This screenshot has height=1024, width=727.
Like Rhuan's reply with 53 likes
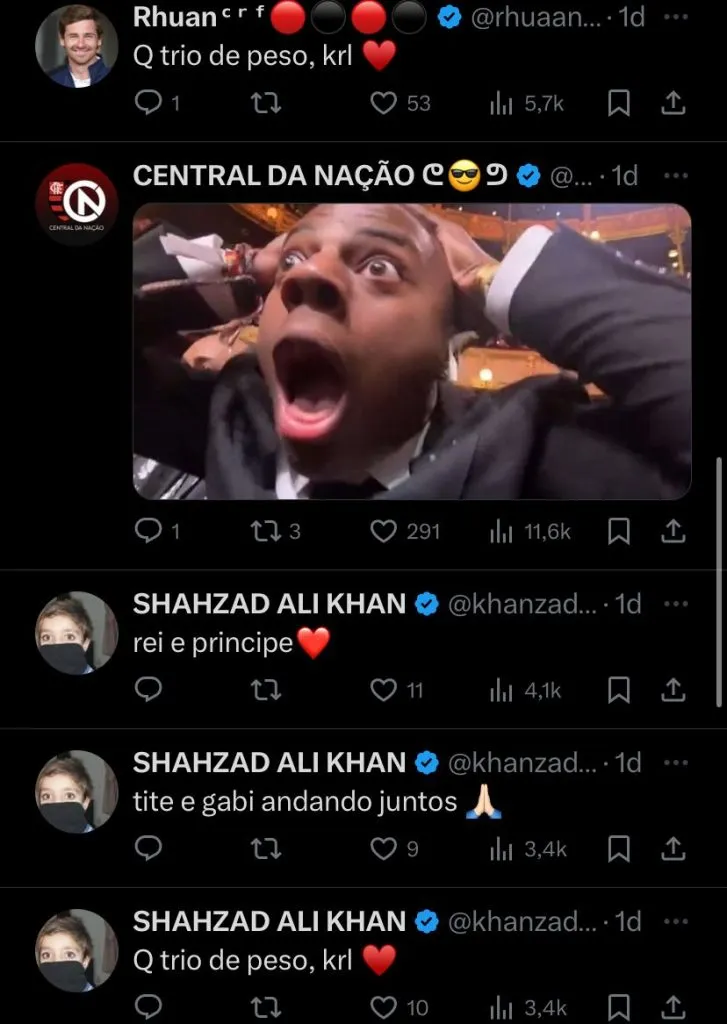point(384,103)
